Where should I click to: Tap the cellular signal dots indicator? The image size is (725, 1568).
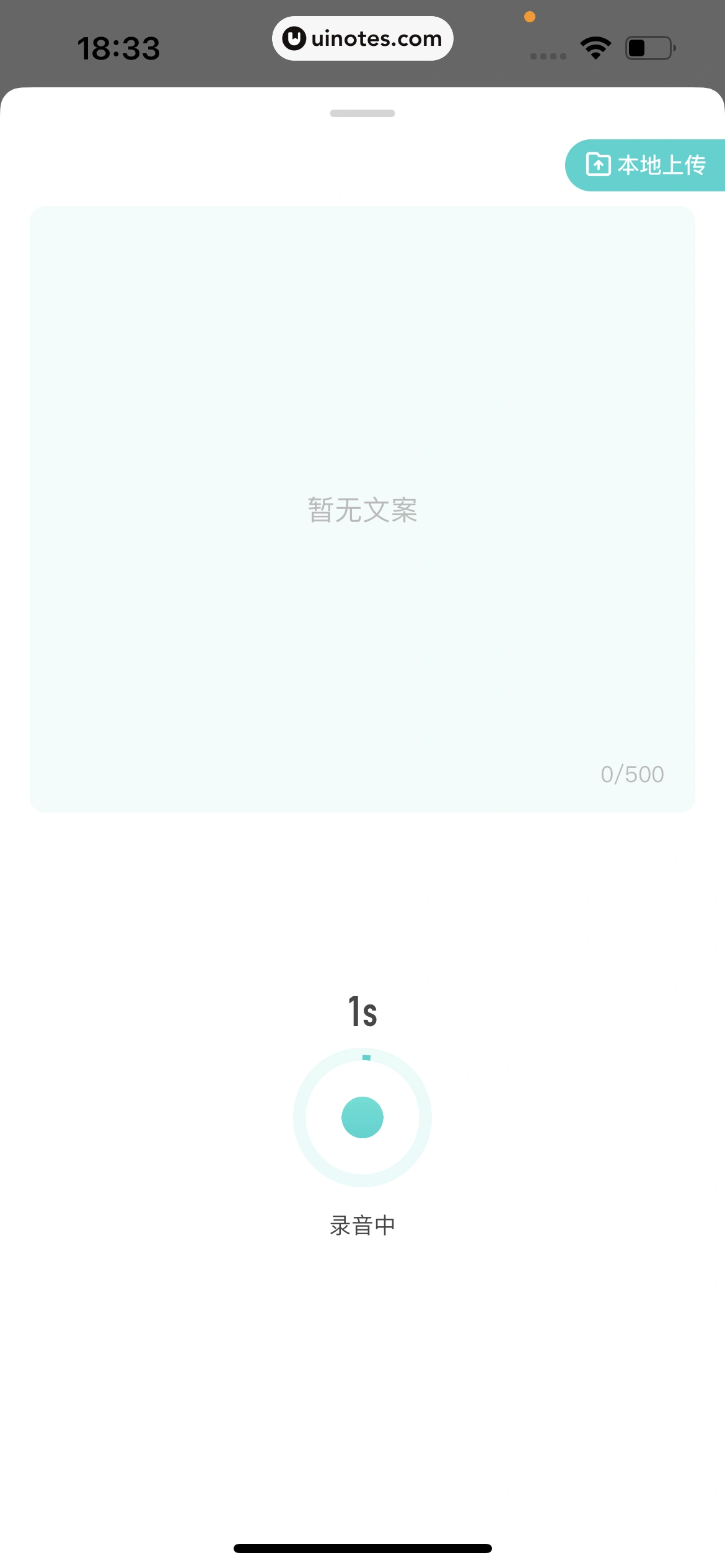pos(547,56)
